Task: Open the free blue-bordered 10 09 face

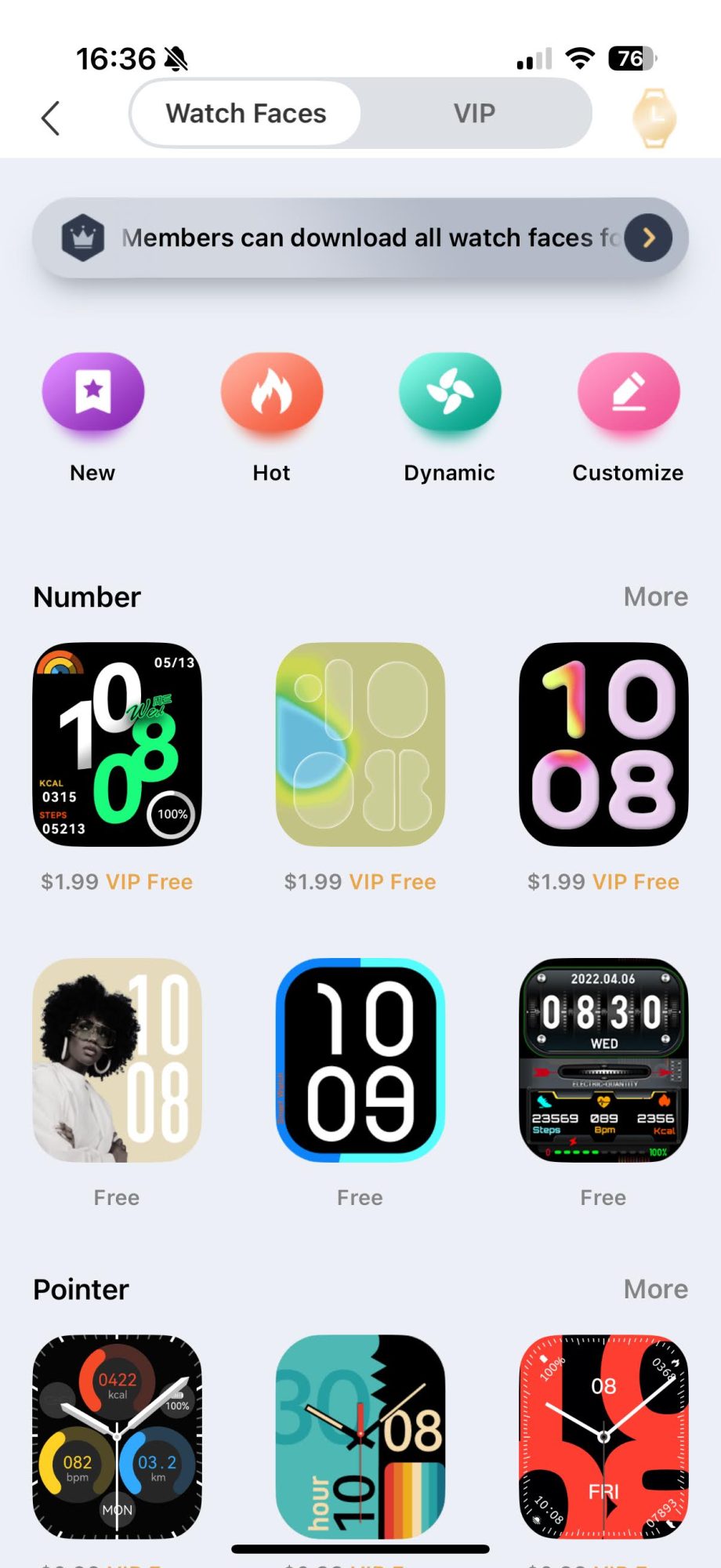Action: pyautogui.click(x=360, y=1060)
